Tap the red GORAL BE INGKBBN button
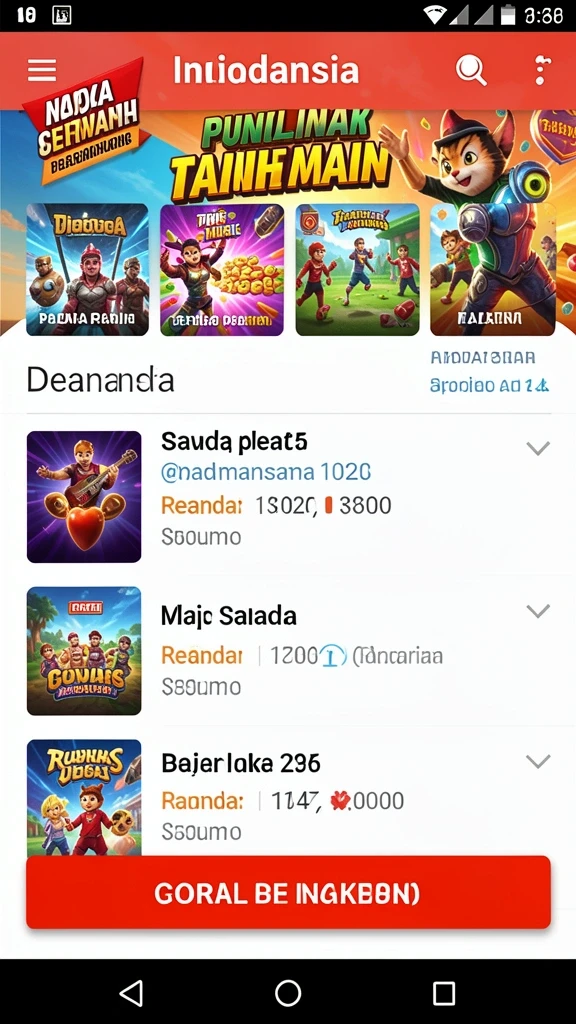 [x=288, y=892]
